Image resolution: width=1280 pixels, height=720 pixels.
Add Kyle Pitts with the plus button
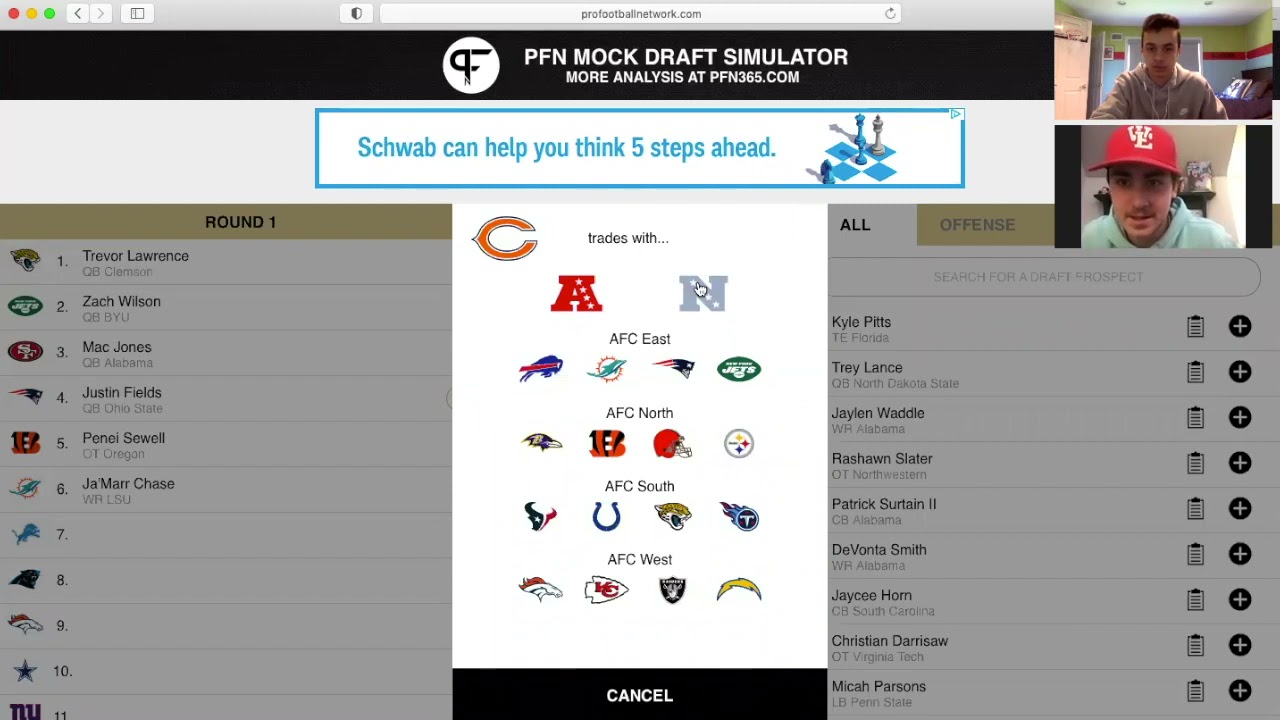coord(1240,326)
